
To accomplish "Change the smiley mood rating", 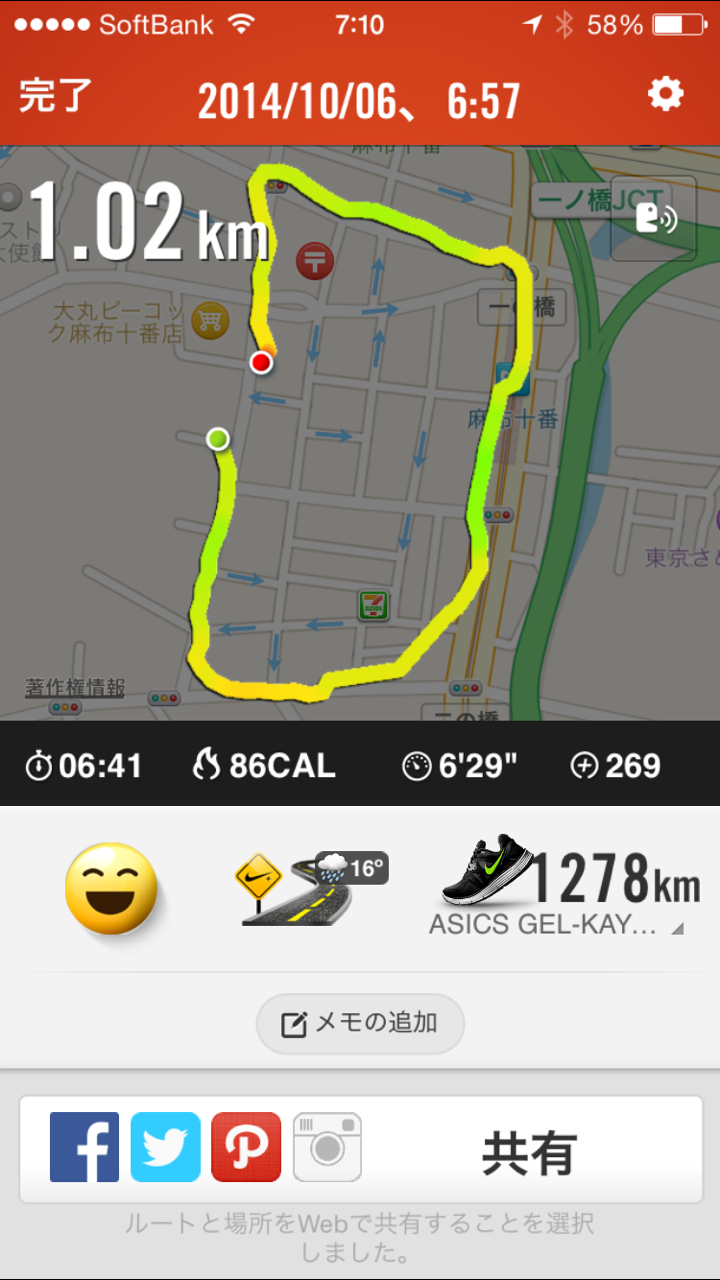I will [111, 887].
